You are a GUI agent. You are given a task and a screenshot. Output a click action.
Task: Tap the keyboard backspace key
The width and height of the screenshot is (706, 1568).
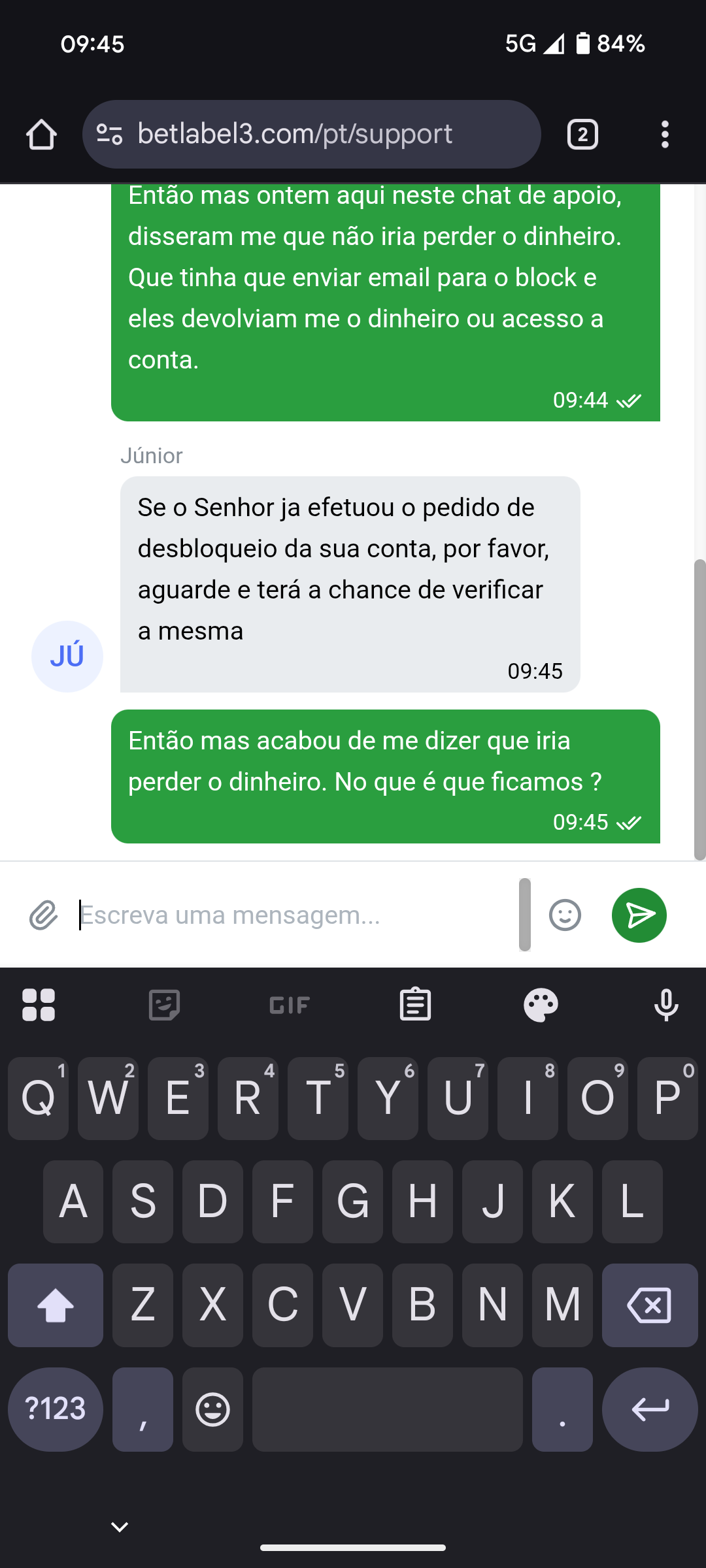coord(649,1305)
